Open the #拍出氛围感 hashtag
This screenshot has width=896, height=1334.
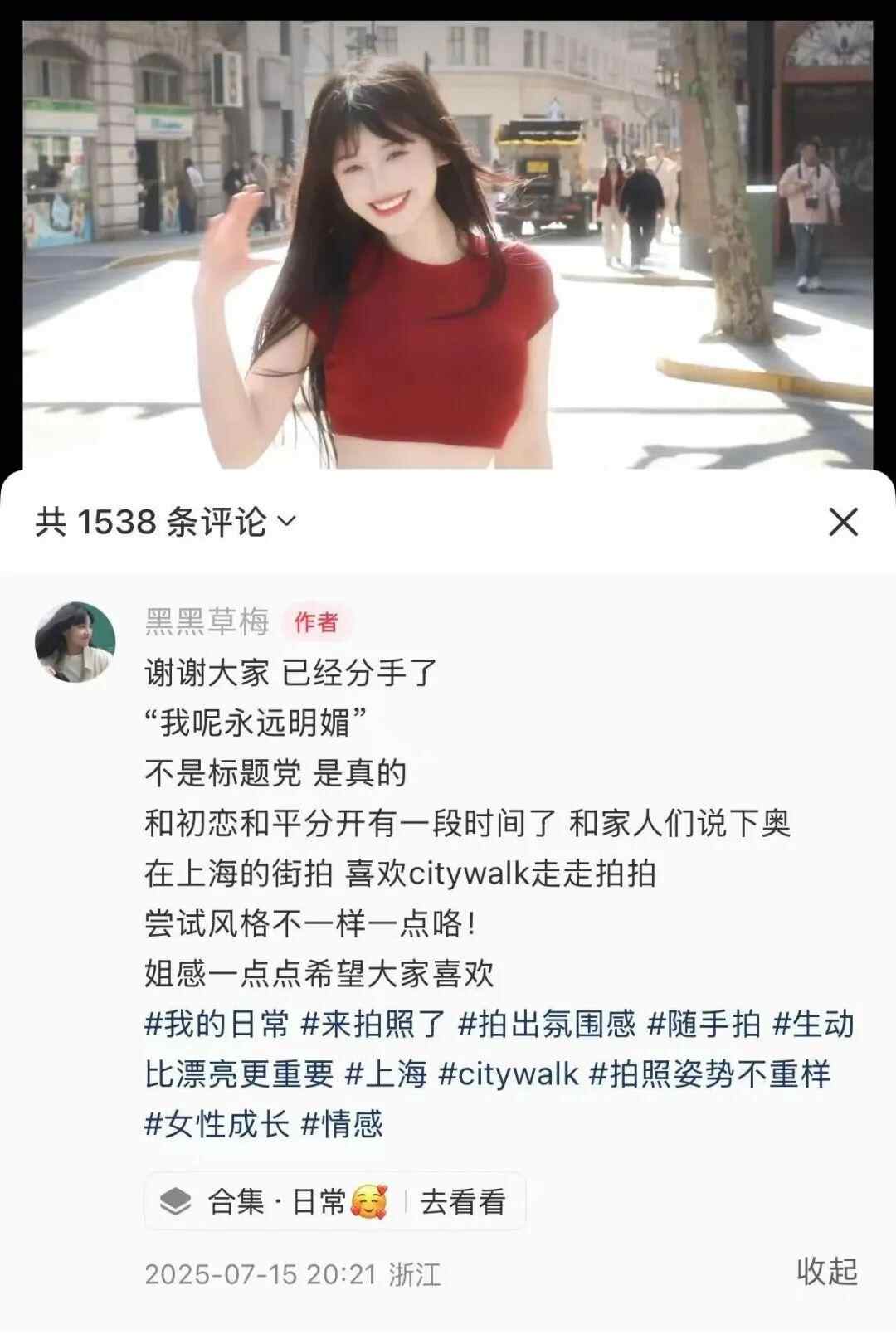[547, 1025]
